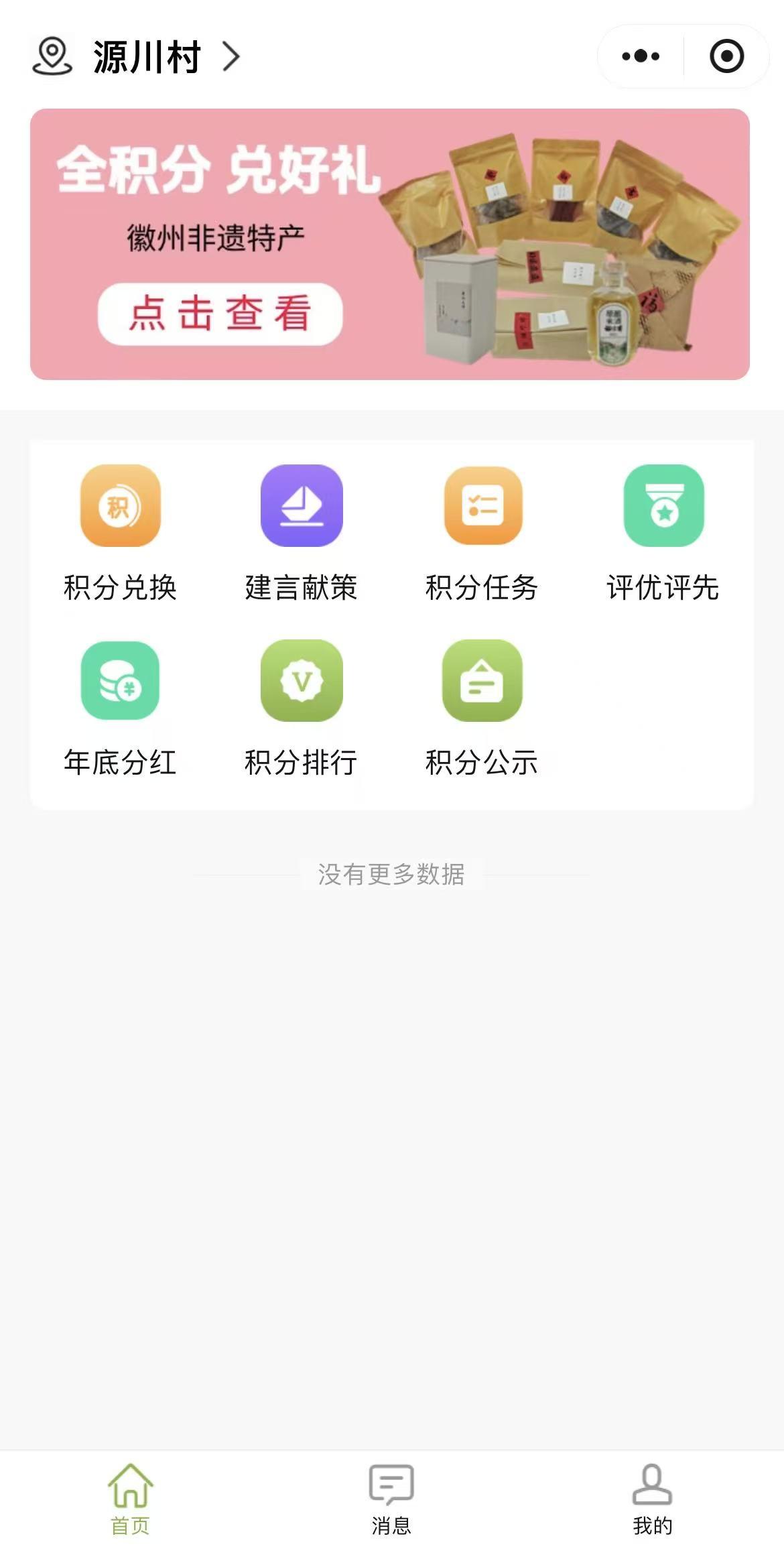The width and height of the screenshot is (784, 1567).
Task: Tap the 点击查看 promotional banner
Action: coord(390,244)
